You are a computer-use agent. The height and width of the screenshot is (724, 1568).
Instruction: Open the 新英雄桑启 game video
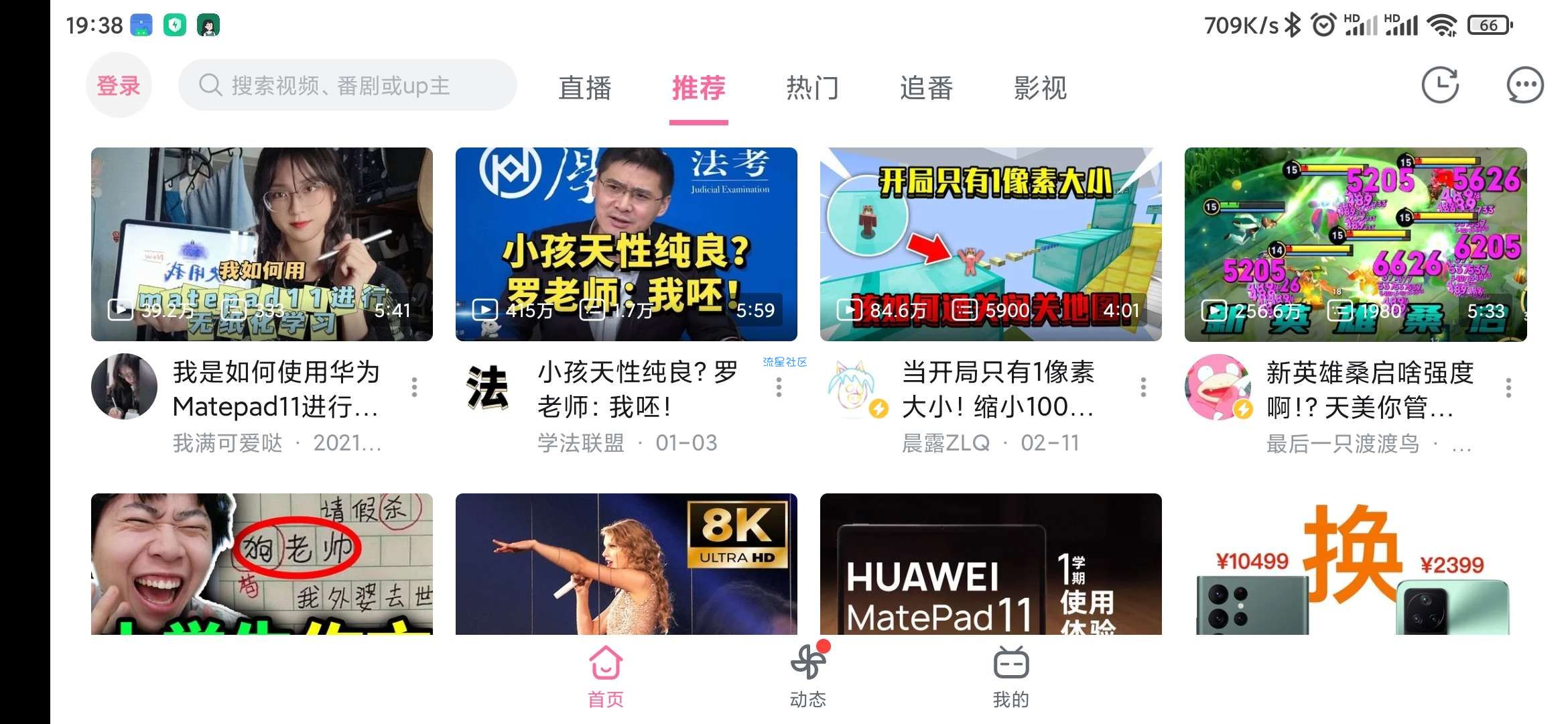[1356, 244]
